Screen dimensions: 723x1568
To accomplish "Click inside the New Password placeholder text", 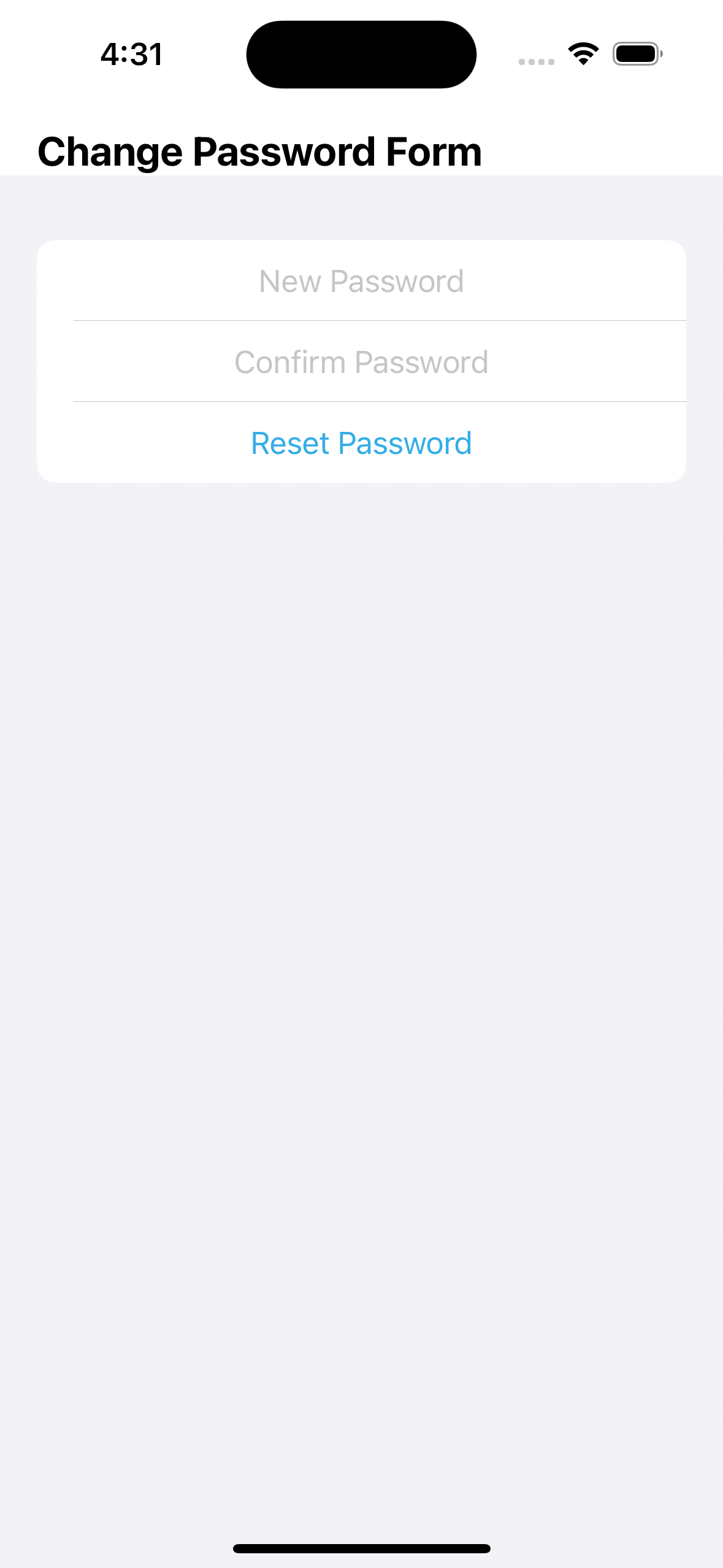I will point(361,281).
